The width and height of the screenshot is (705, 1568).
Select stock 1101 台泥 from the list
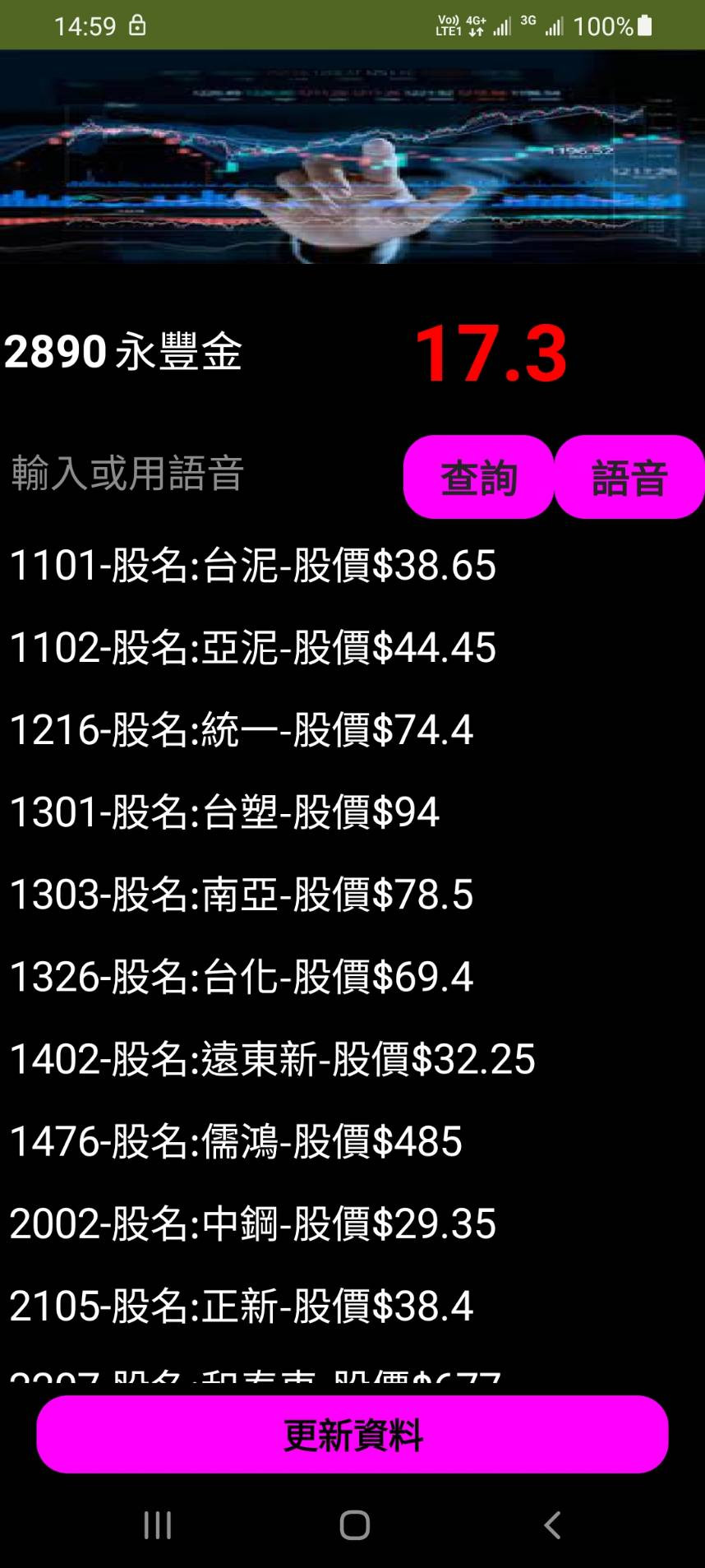(x=253, y=566)
